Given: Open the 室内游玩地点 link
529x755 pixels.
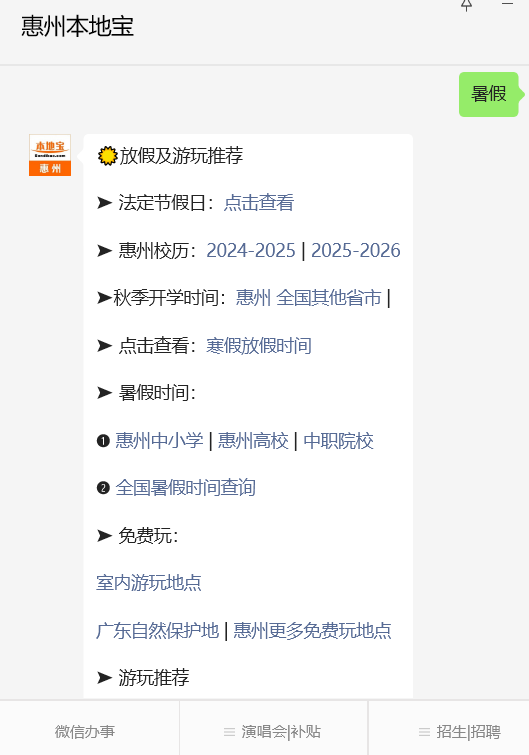Looking at the screenshot, I should (x=149, y=583).
